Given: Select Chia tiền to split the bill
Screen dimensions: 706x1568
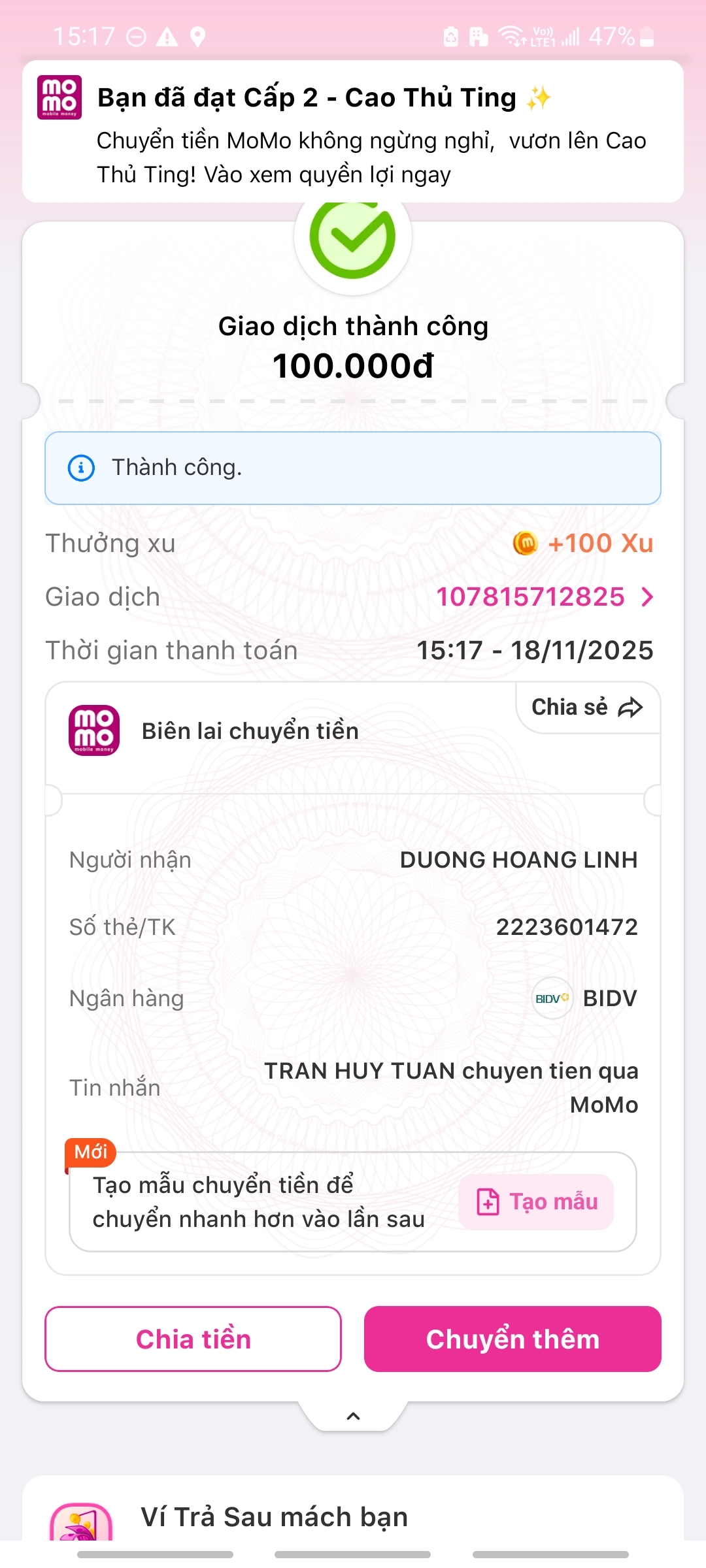Looking at the screenshot, I should pos(193,1339).
